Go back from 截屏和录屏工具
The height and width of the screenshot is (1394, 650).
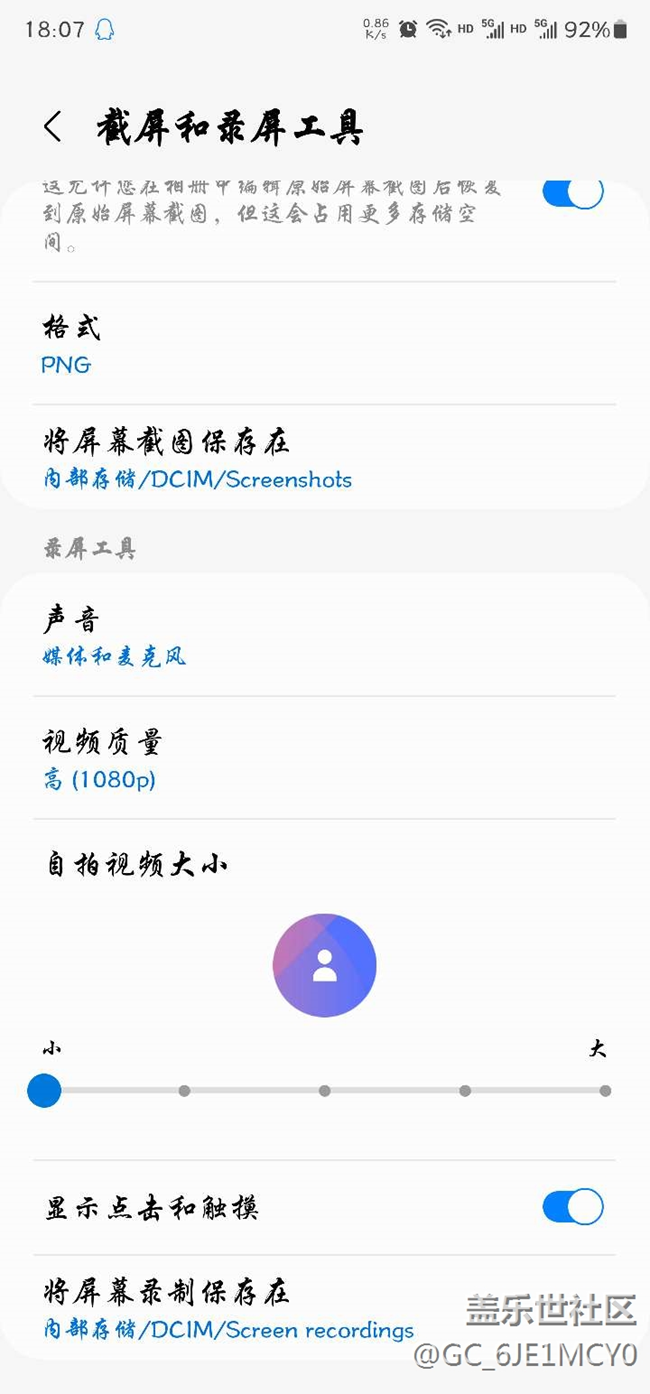pyautogui.click(x=52, y=127)
